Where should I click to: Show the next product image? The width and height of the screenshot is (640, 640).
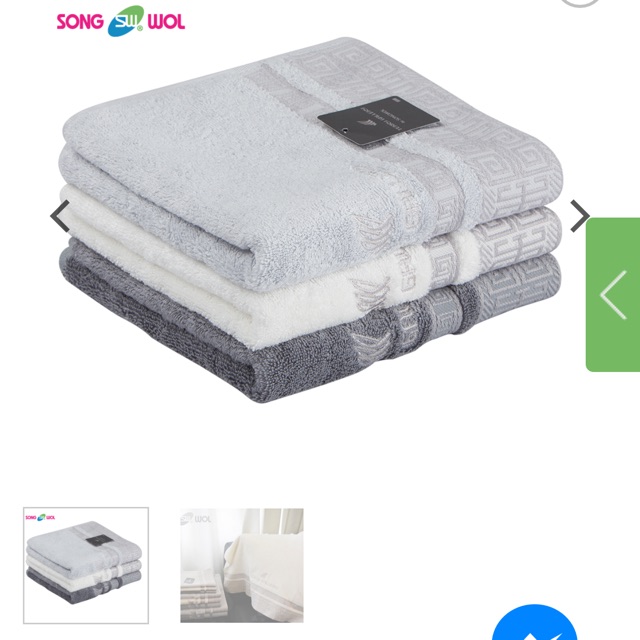(579, 216)
